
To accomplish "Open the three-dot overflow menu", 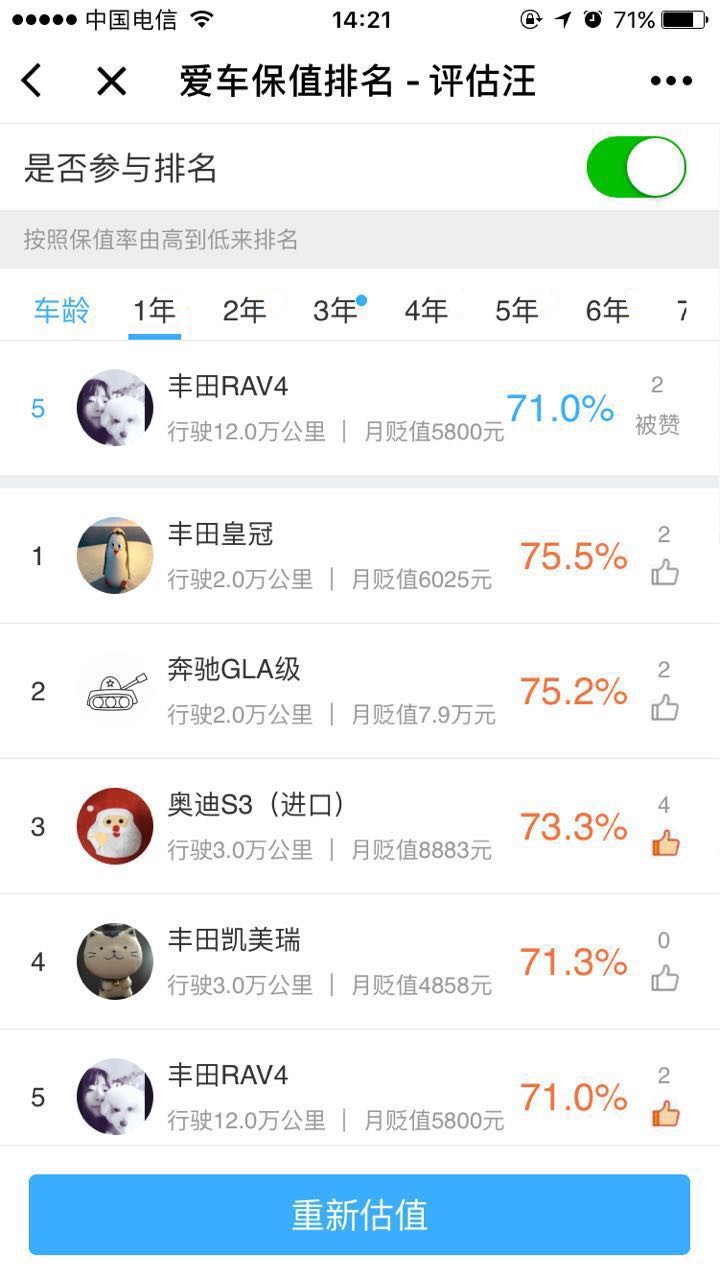I will tap(670, 81).
